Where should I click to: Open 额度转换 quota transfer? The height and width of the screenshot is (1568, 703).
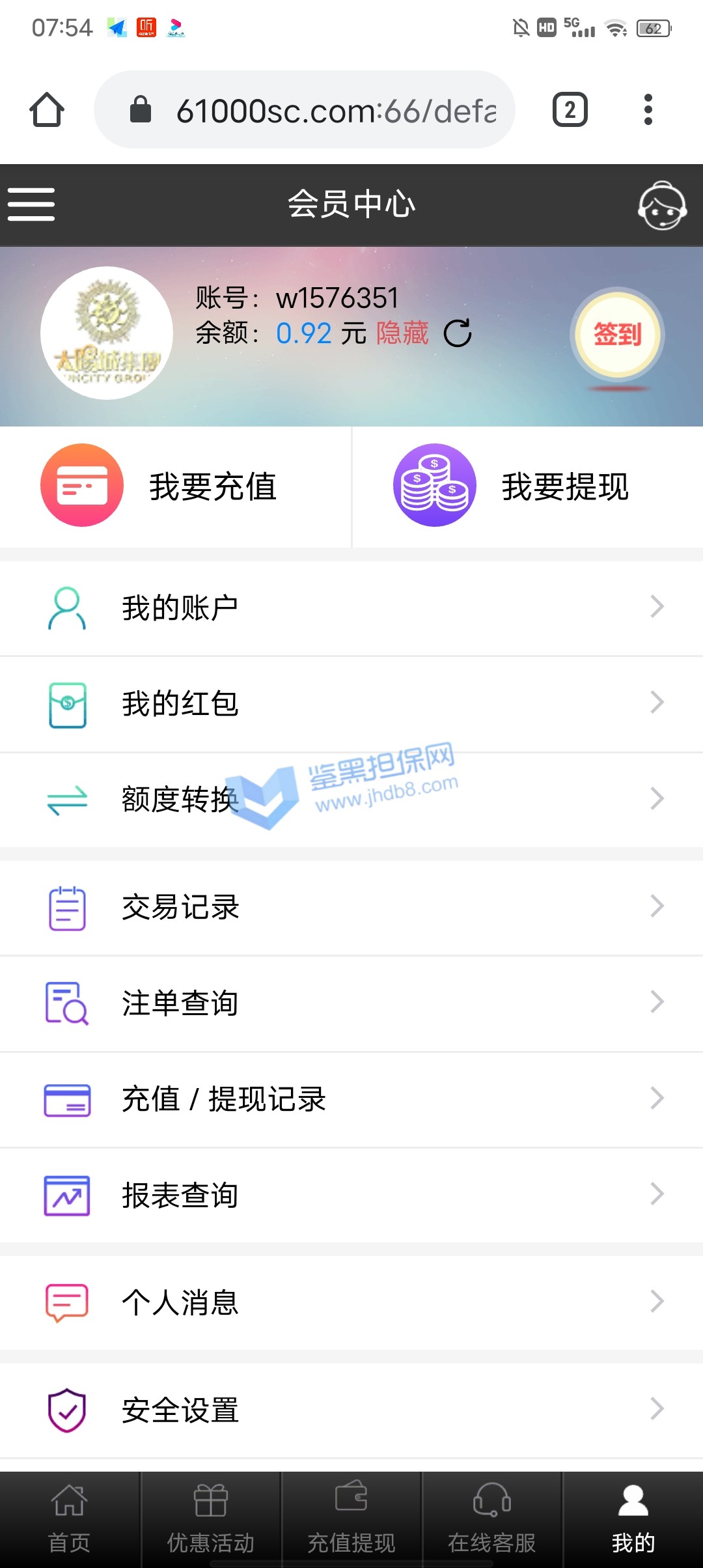[x=351, y=800]
